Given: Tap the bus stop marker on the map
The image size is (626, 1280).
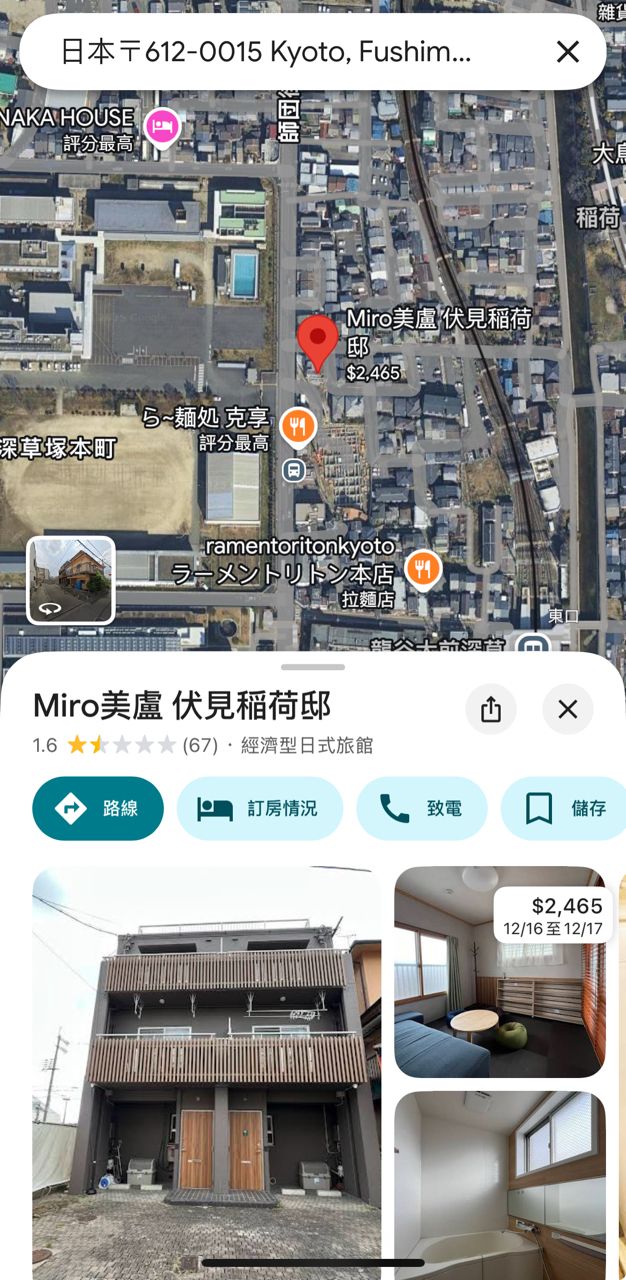Looking at the screenshot, I should pyautogui.click(x=293, y=469).
